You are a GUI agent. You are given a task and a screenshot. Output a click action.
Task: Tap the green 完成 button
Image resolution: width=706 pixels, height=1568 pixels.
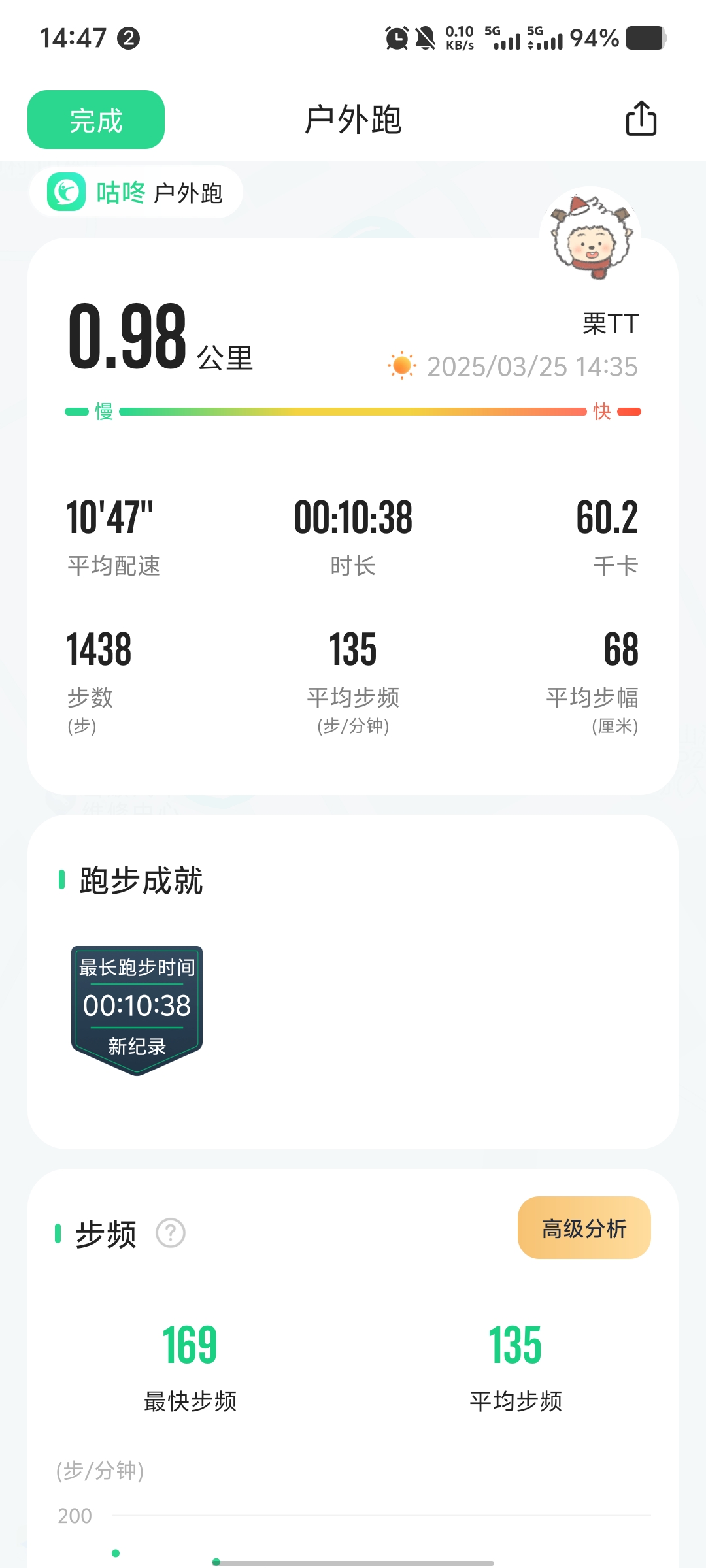96,120
